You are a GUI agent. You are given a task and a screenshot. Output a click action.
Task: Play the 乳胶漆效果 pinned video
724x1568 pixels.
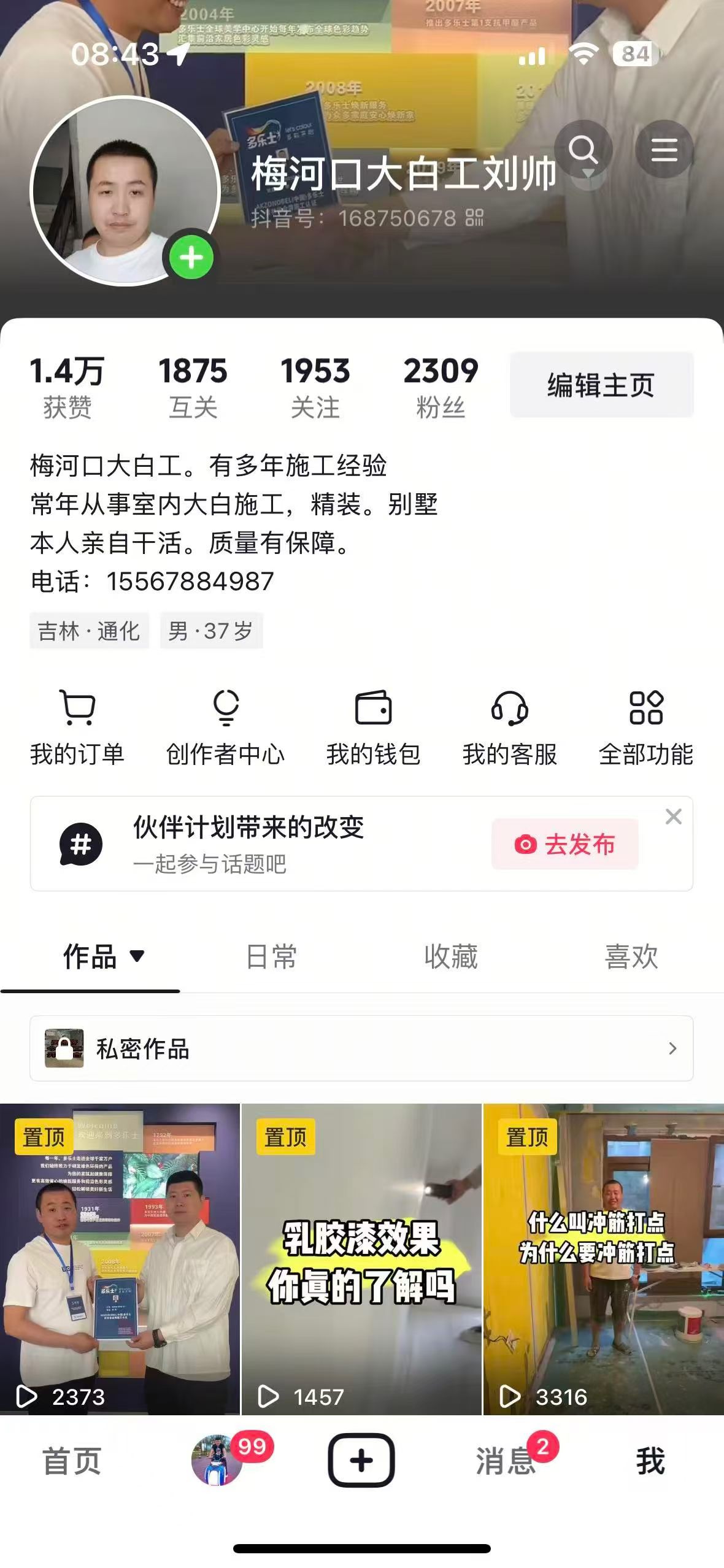[361, 1258]
